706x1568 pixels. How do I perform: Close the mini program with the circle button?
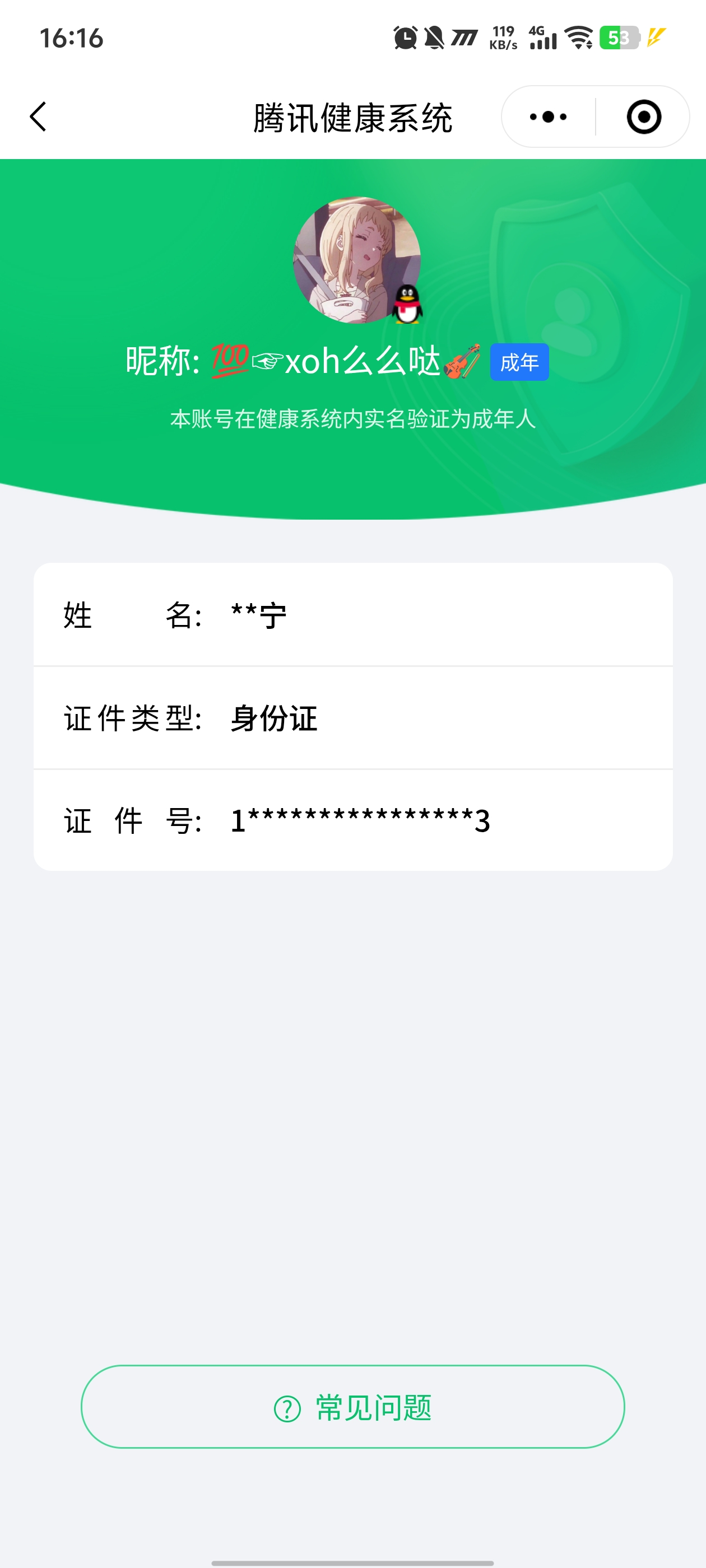click(643, 116)
